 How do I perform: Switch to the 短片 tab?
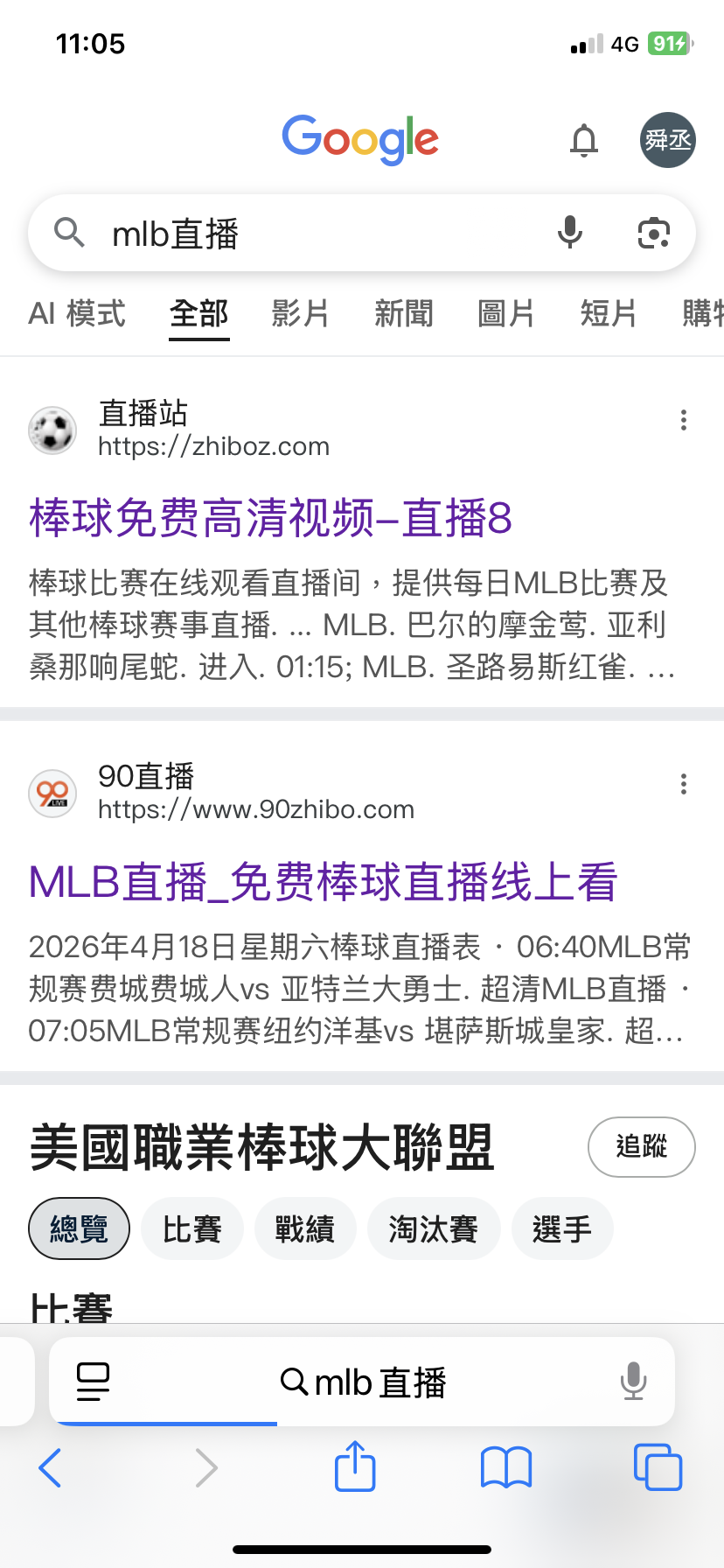[609, 313]
